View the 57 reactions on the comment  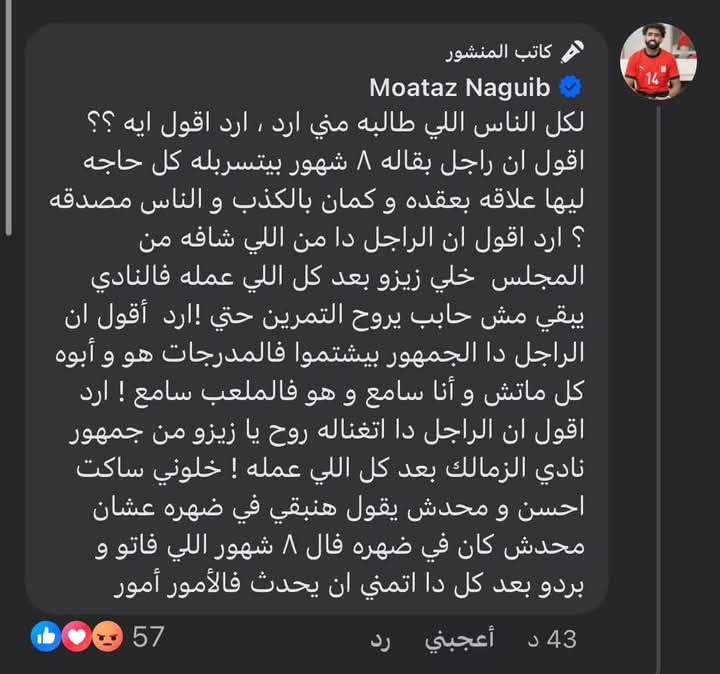click(x=100, y=637)
